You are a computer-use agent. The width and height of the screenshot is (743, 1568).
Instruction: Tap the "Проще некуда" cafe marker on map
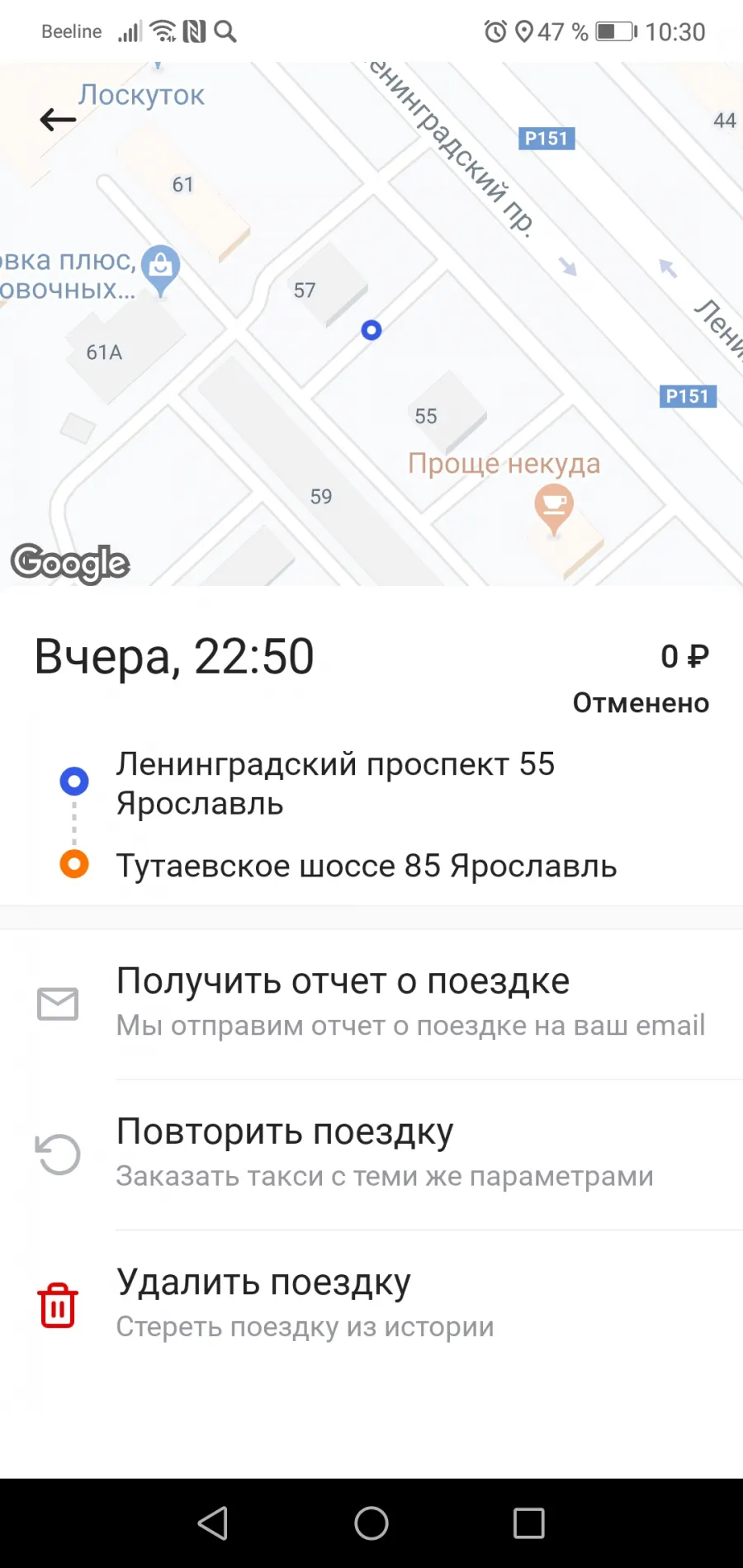pyautogui.click(x=554, y=507)
